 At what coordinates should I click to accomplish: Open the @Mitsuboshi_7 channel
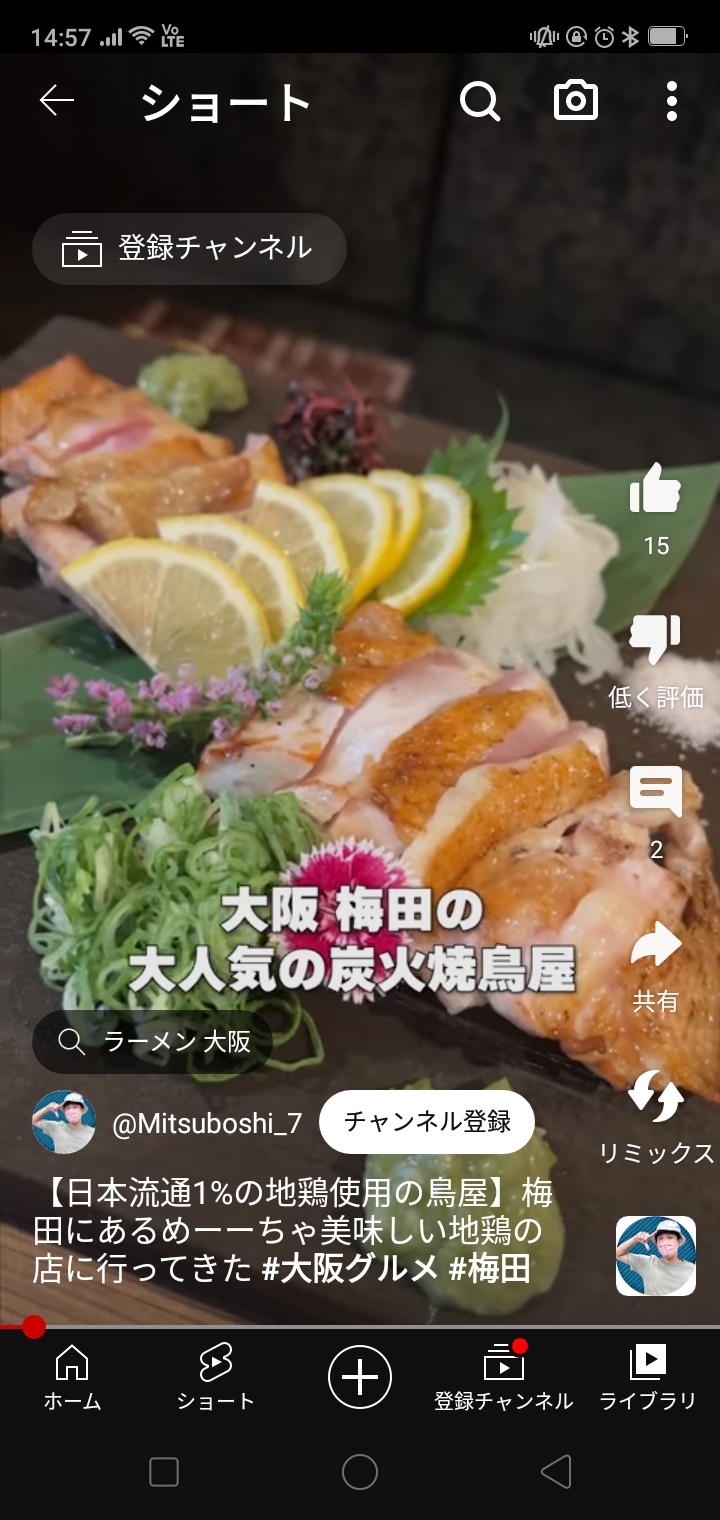coord(207,1123)
